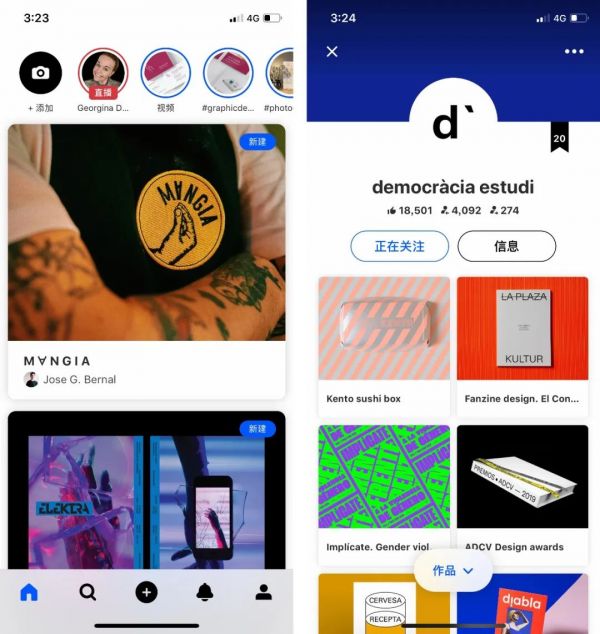Image resolution: width=600 pixels, height=634 pixels.
Task: Open the Implicate. Gender viol... project
Action: pos(384,488)
